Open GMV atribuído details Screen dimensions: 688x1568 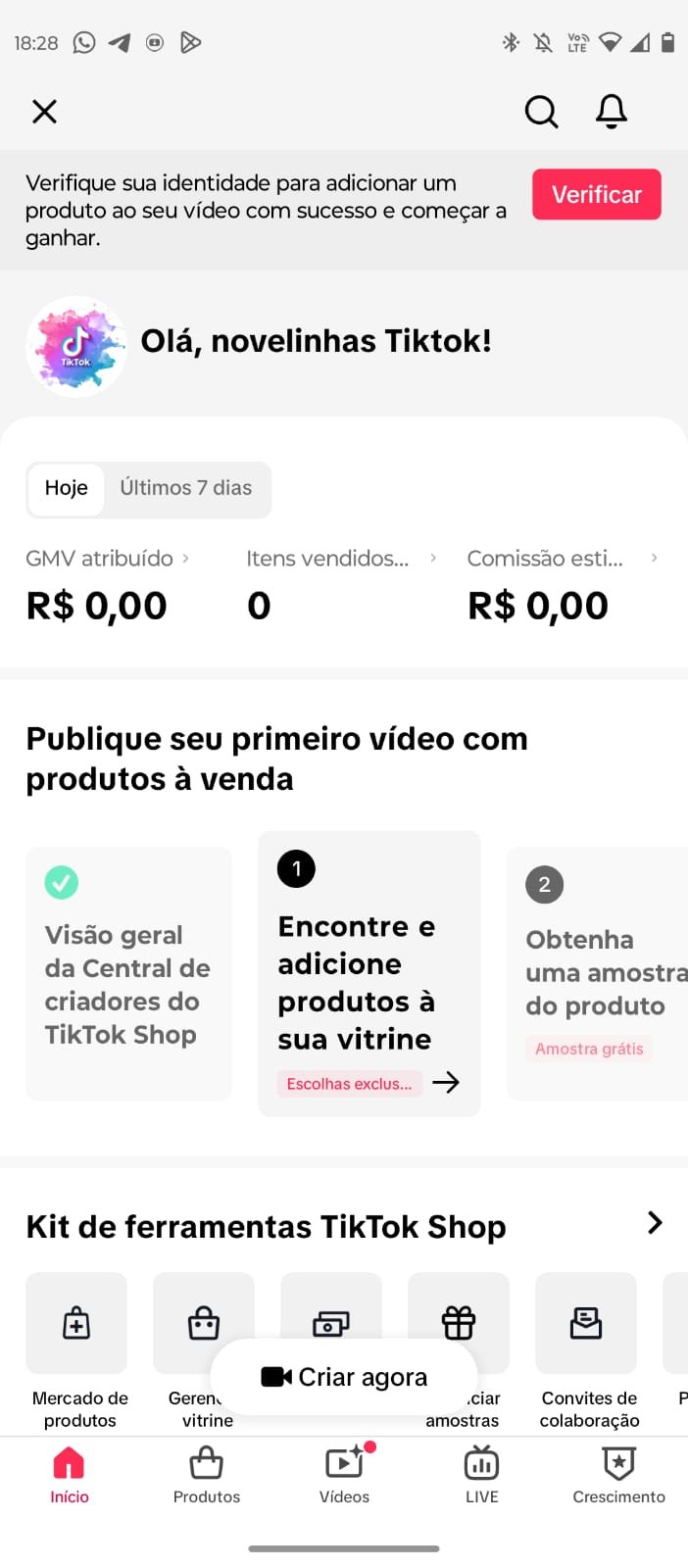click(x=107, y=559)
